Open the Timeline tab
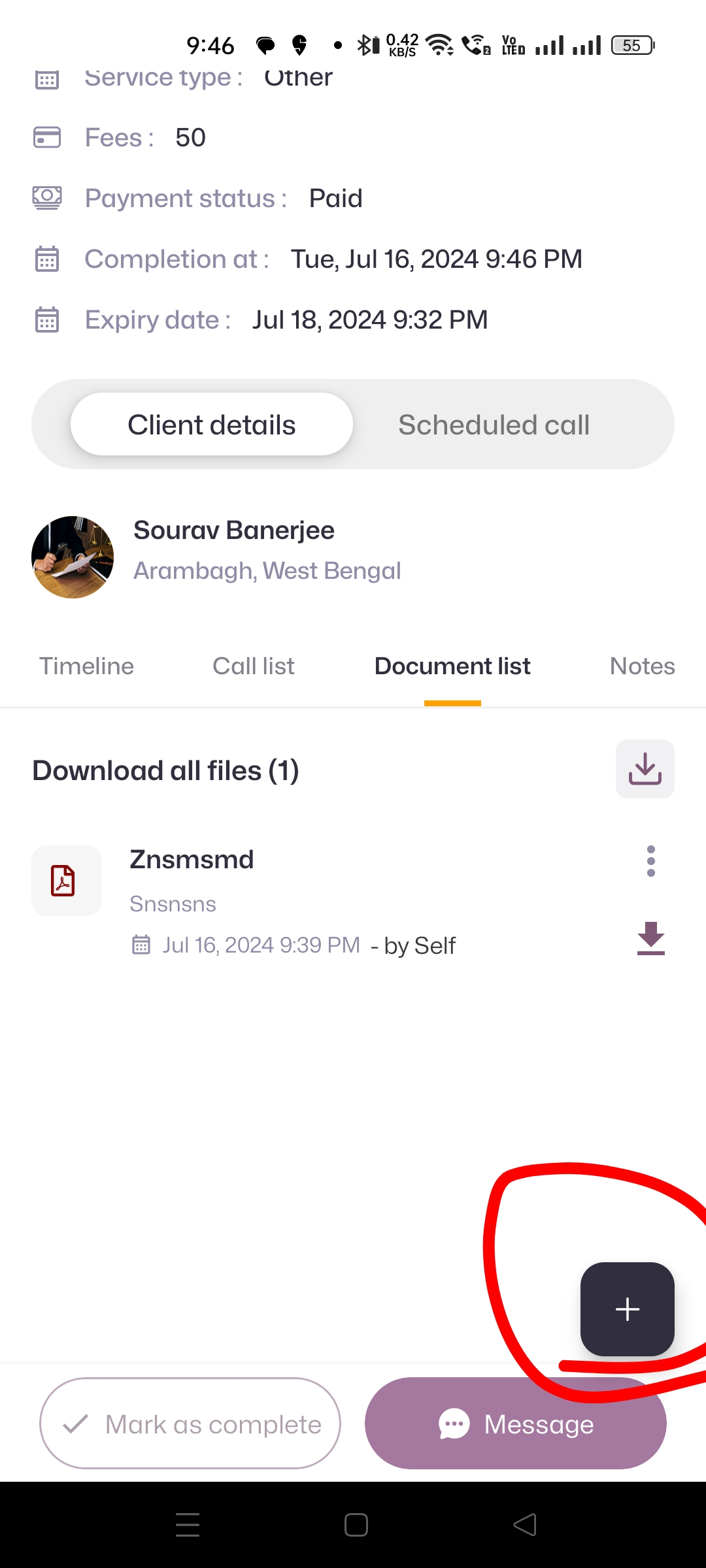 86,666
